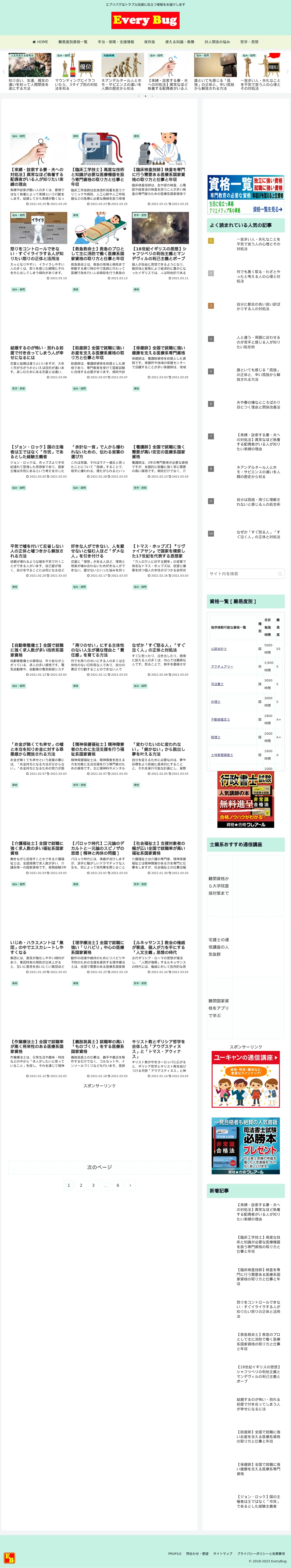This screenshot has width=291, height=1568.
Task: Open the PROFILE footer link
Action: coord(175,1553)
